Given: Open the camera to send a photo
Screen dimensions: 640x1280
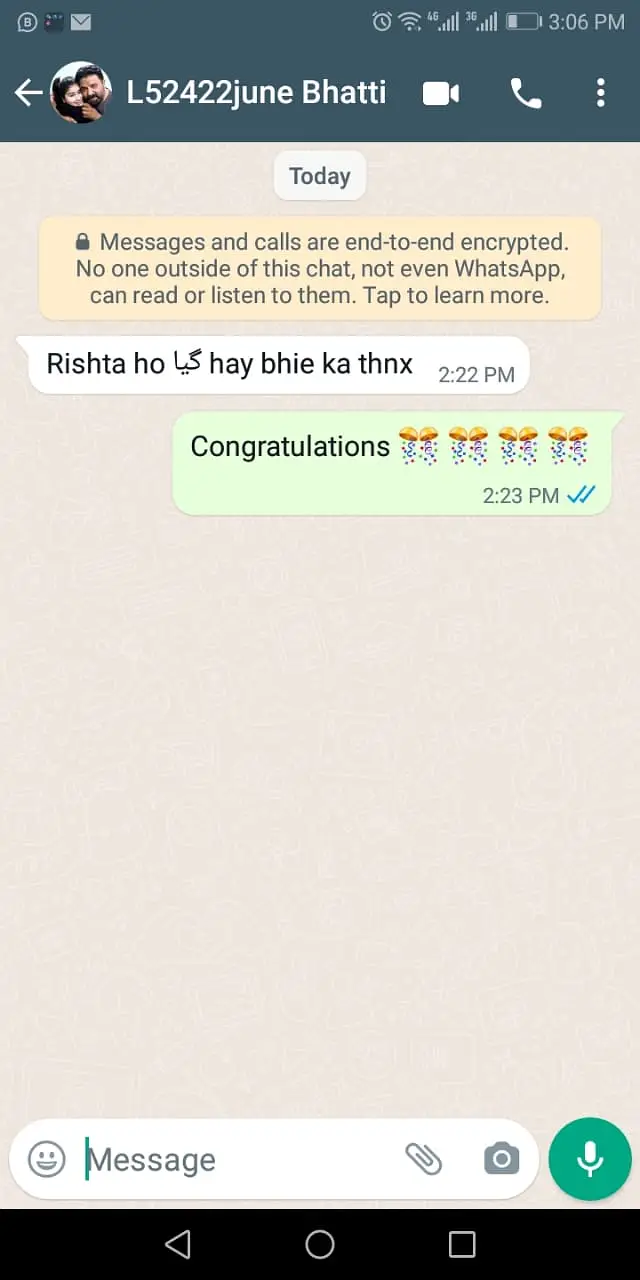Looking at the screenshot, I should coord(501,1159).
